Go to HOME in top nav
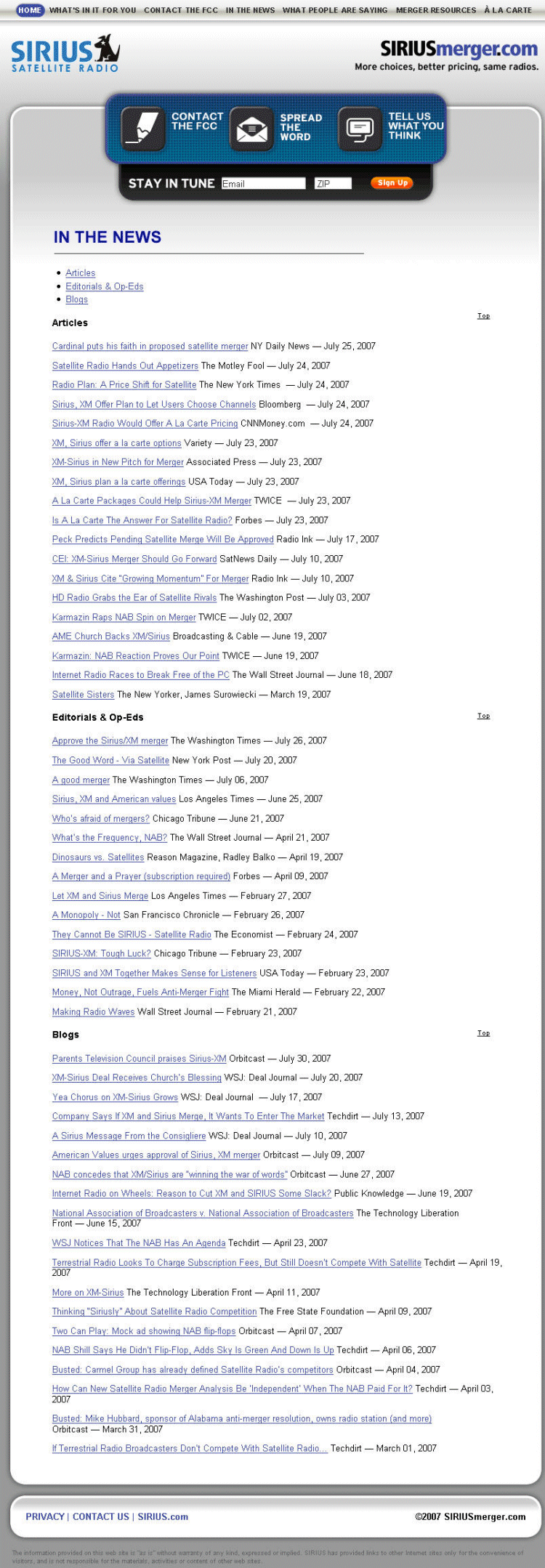The height and width of the screenshot is (1568, 545). point(30,10)
